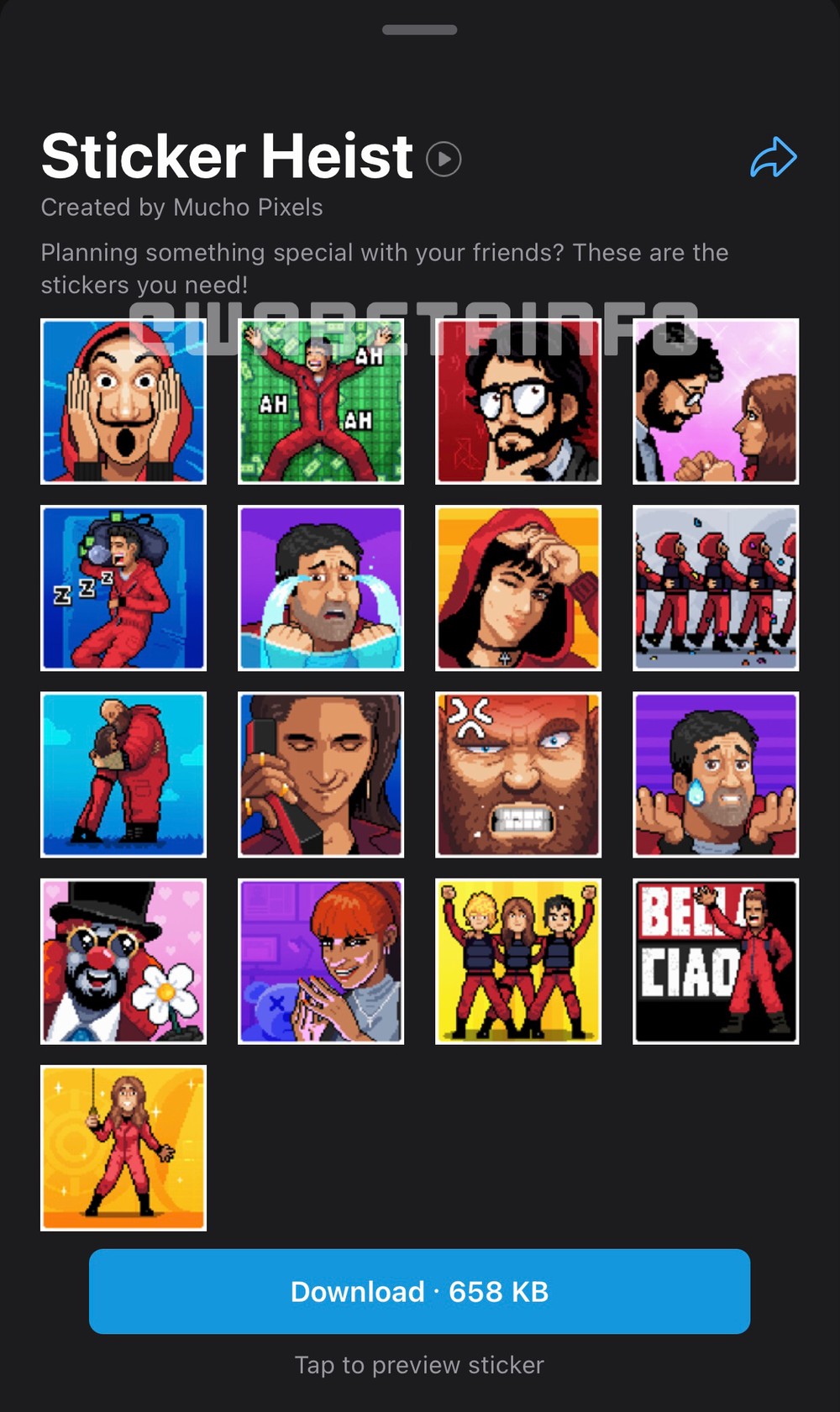Preview the marching red jumpsuits sticker

click(716, 588)
